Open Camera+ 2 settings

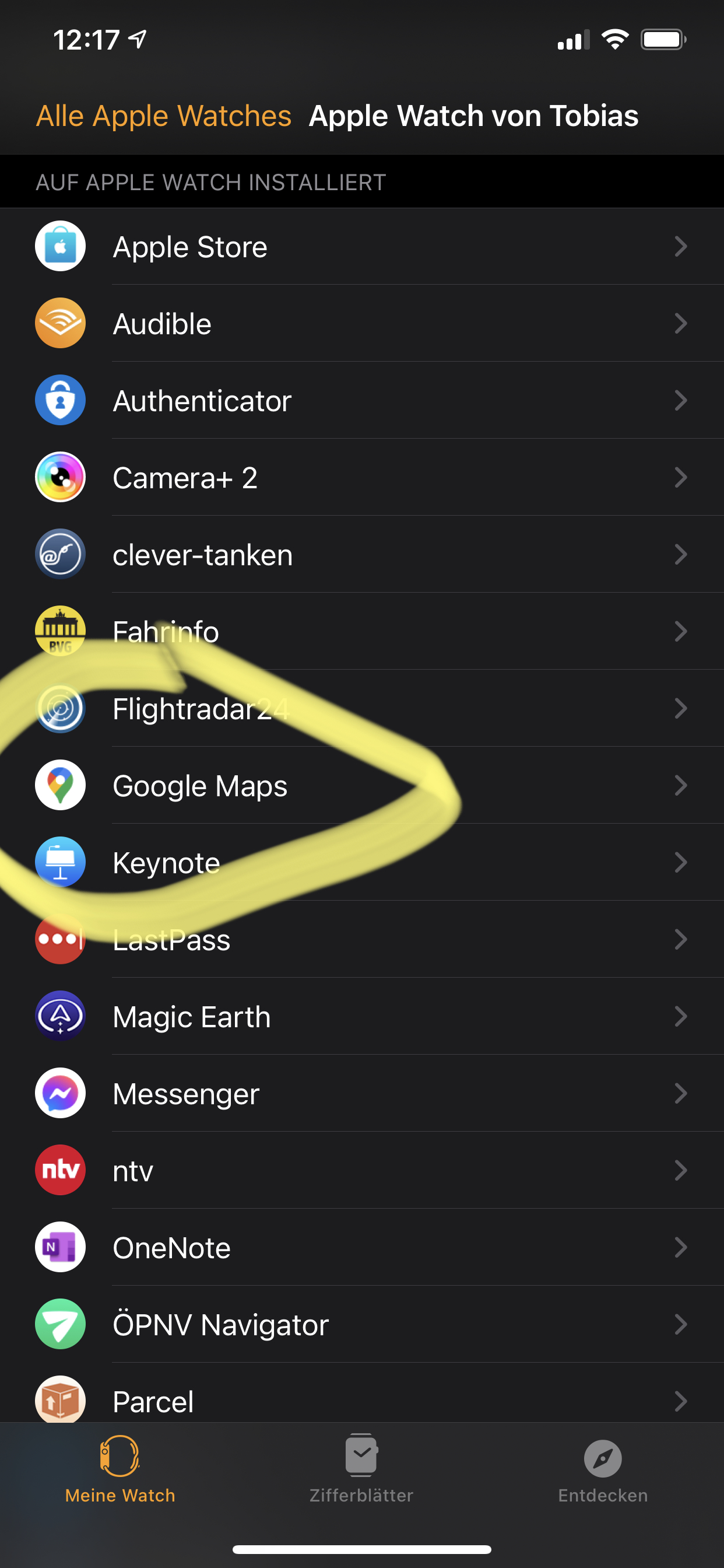coord(362,477)
